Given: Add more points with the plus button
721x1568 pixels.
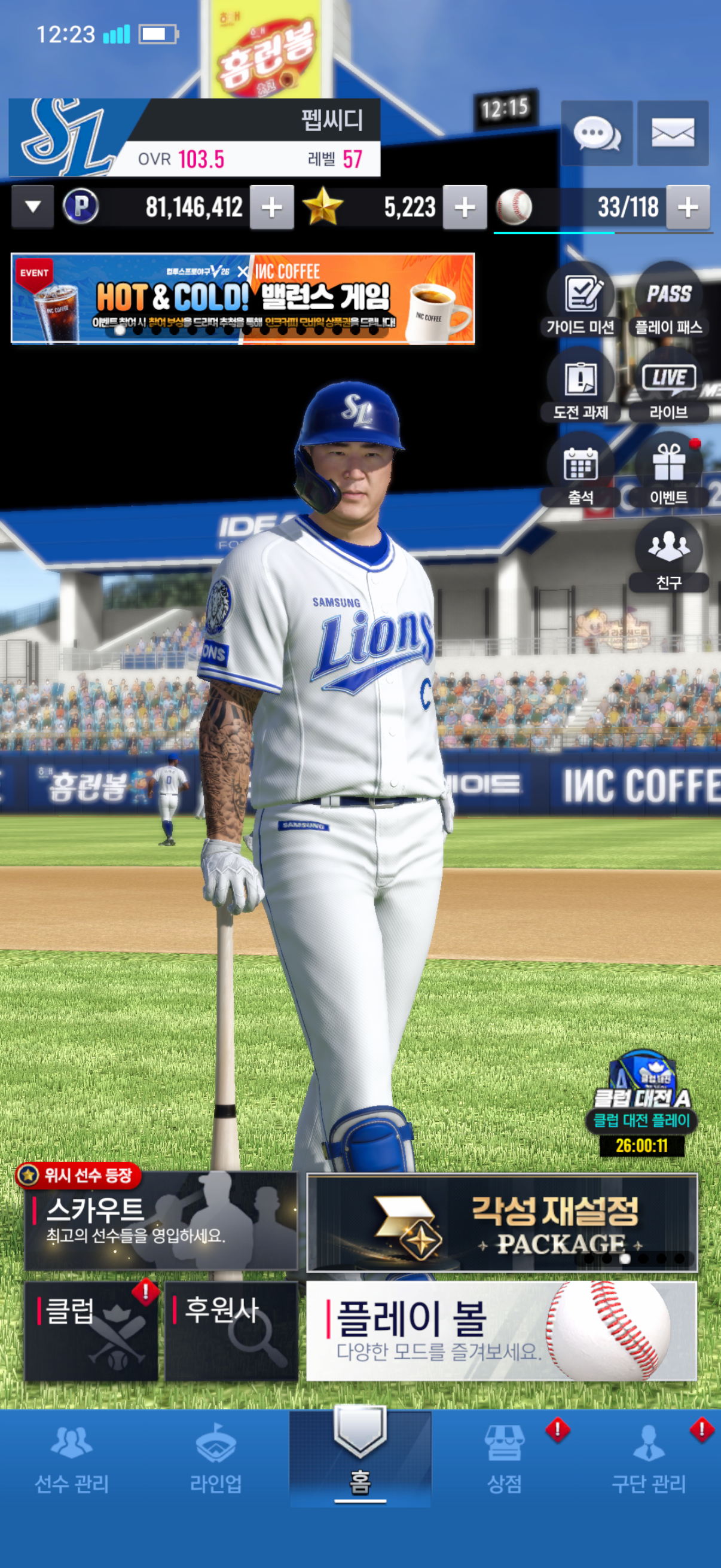Looking at the screenshot, I should 271,208.
